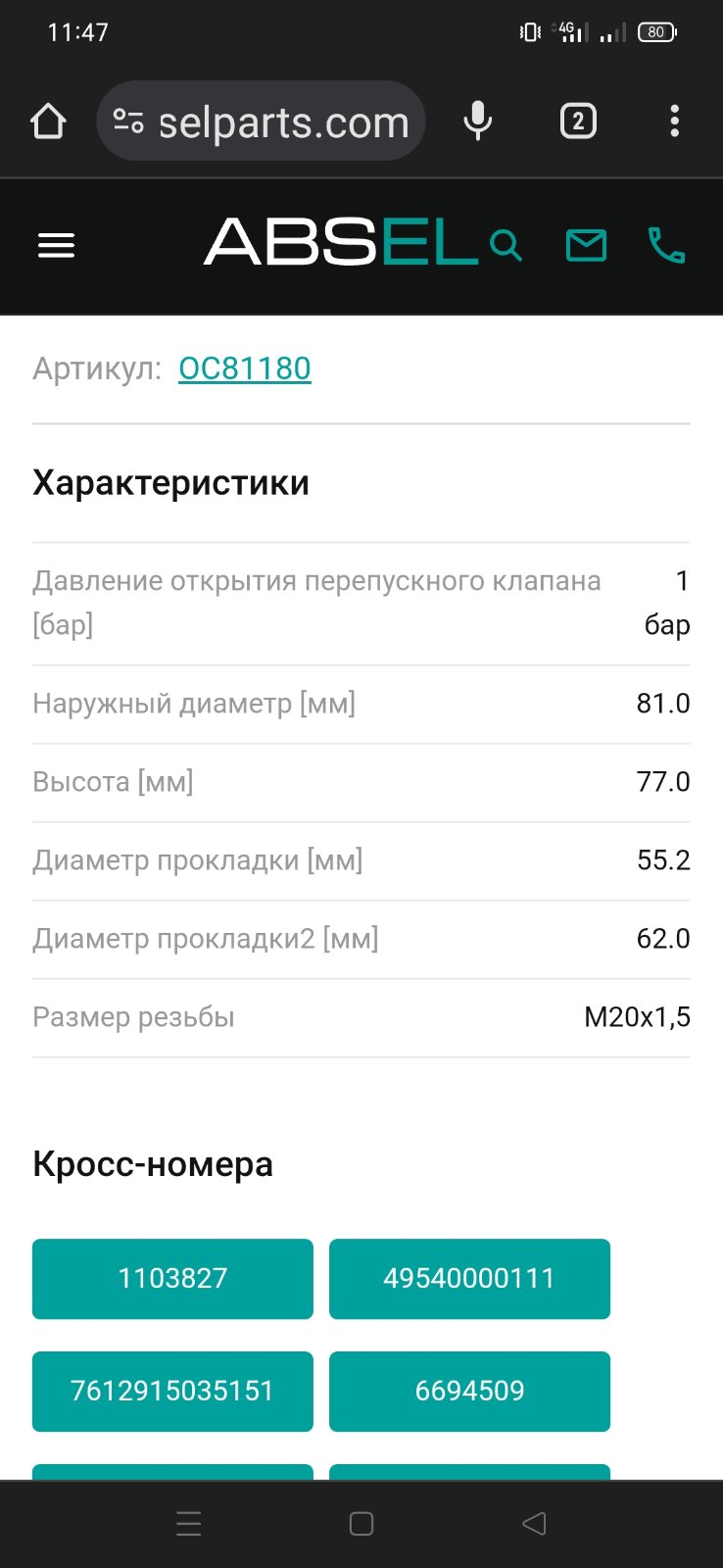This screenshot has height=1568, width=723.
Task: Open the ABSEL site search
Action: 506,245
